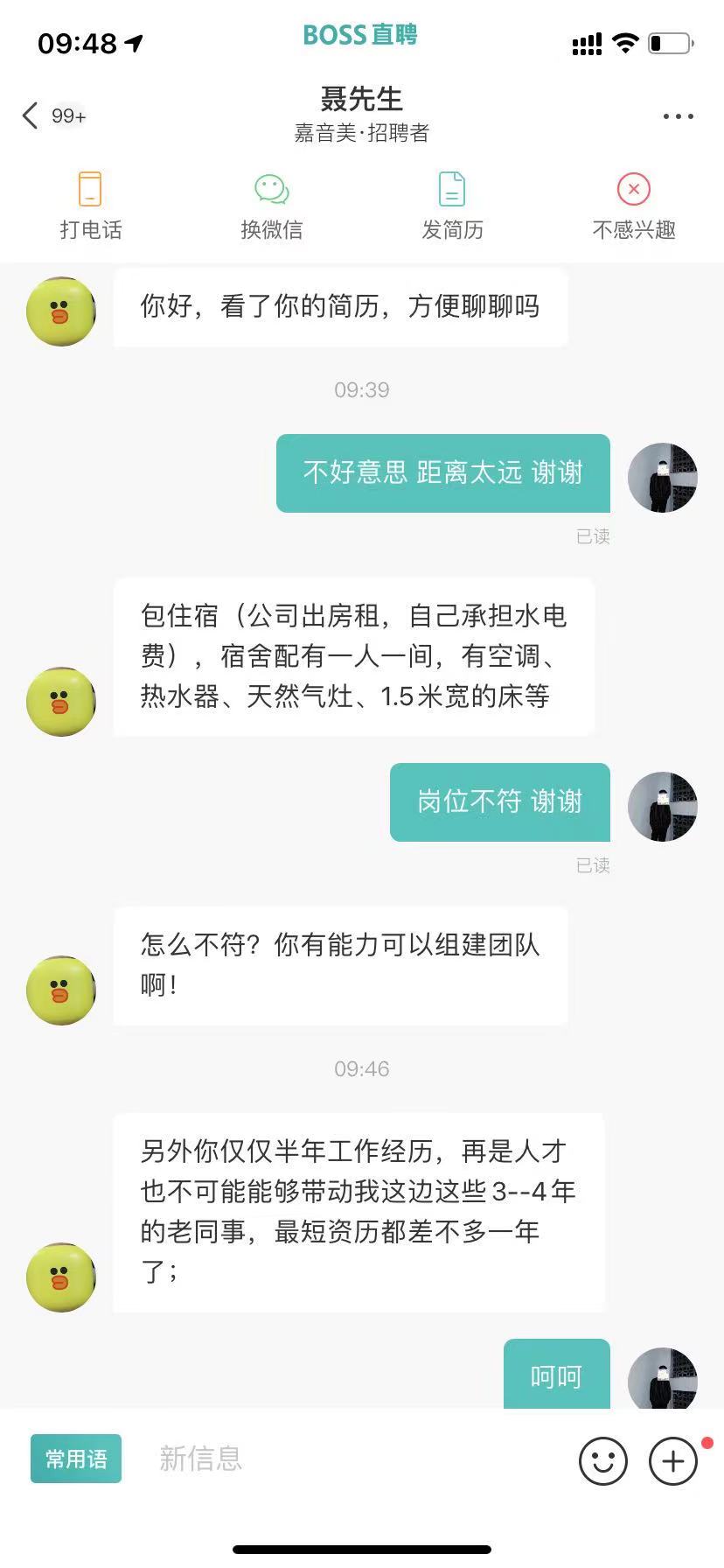Screen dimensions: 724x1568
Task: Select 换微信 to exchange WeChat
Action: click(x=271, y=205)
